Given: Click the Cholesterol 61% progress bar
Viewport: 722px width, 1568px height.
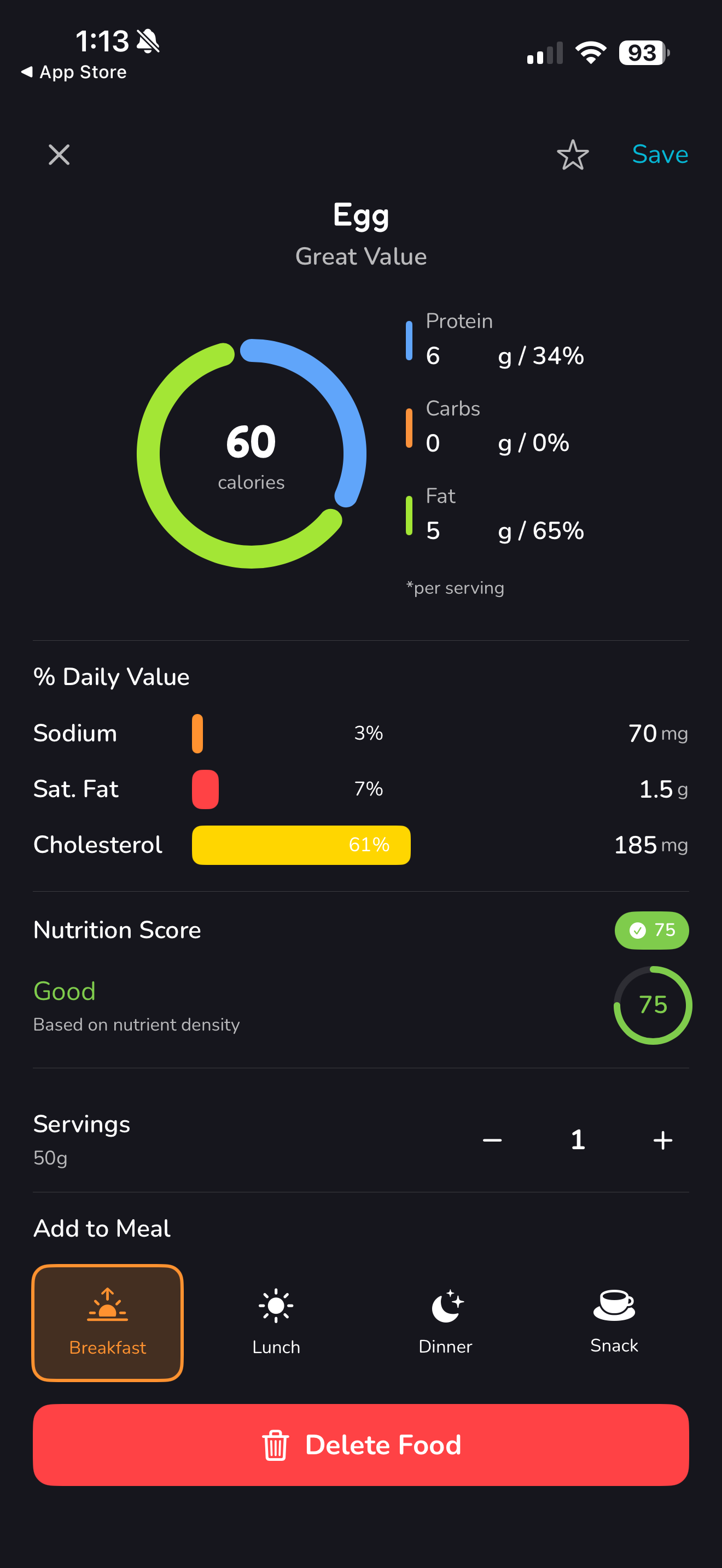Looking at the screenshot, I should (x=301, y=845).
